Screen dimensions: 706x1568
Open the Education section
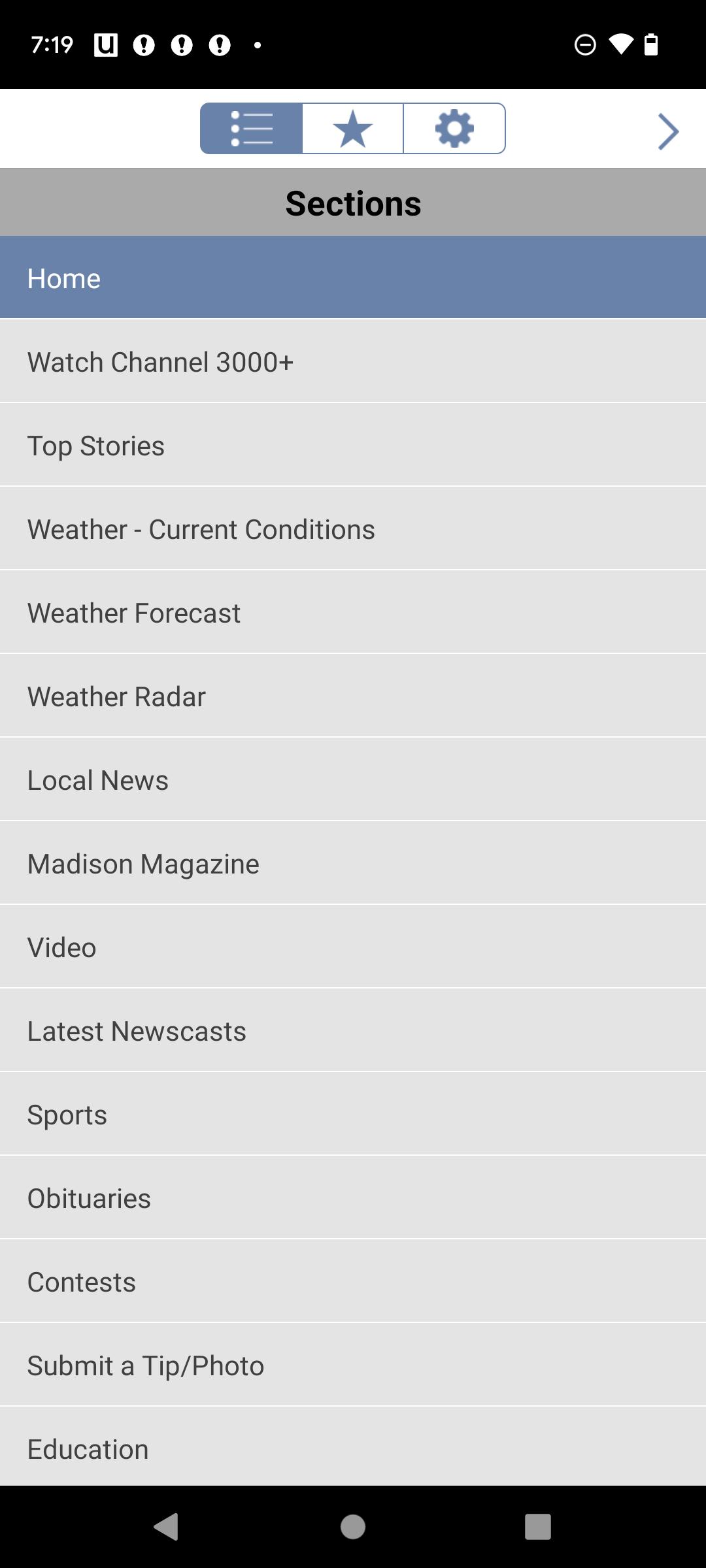point(353,1446)
